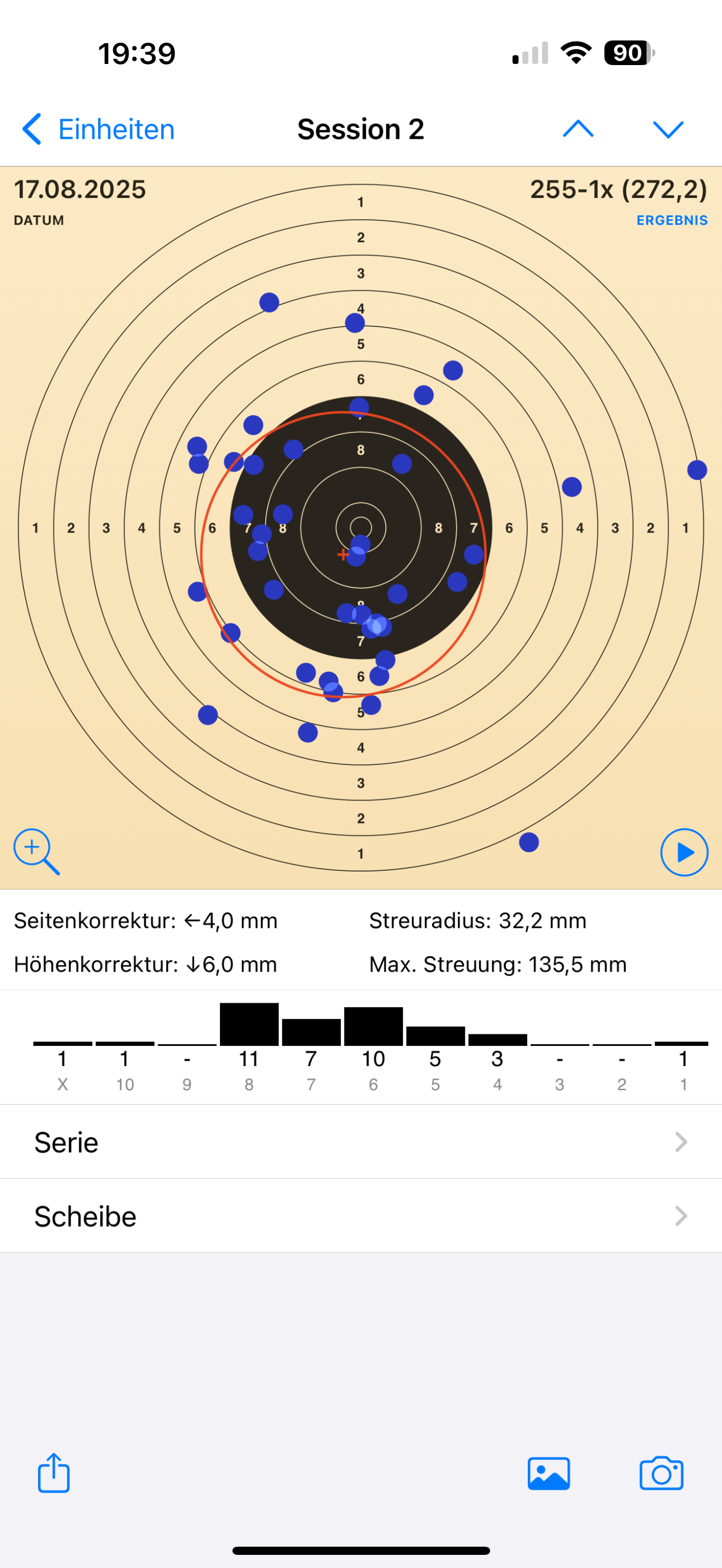Open the Serie row
The height and width of the screenshot is (1568, 722).
point(360,1143)
